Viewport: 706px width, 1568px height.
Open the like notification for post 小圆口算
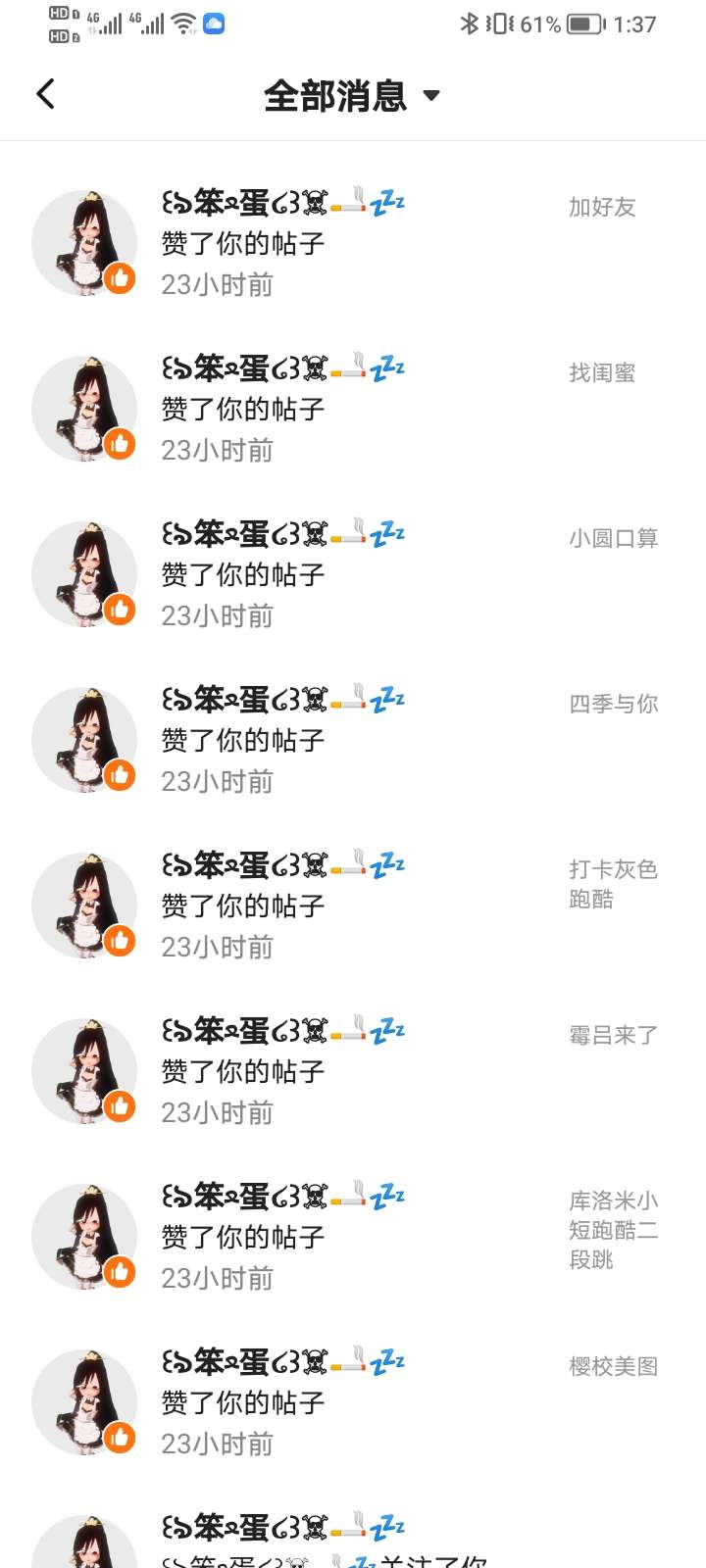[353, 574]
